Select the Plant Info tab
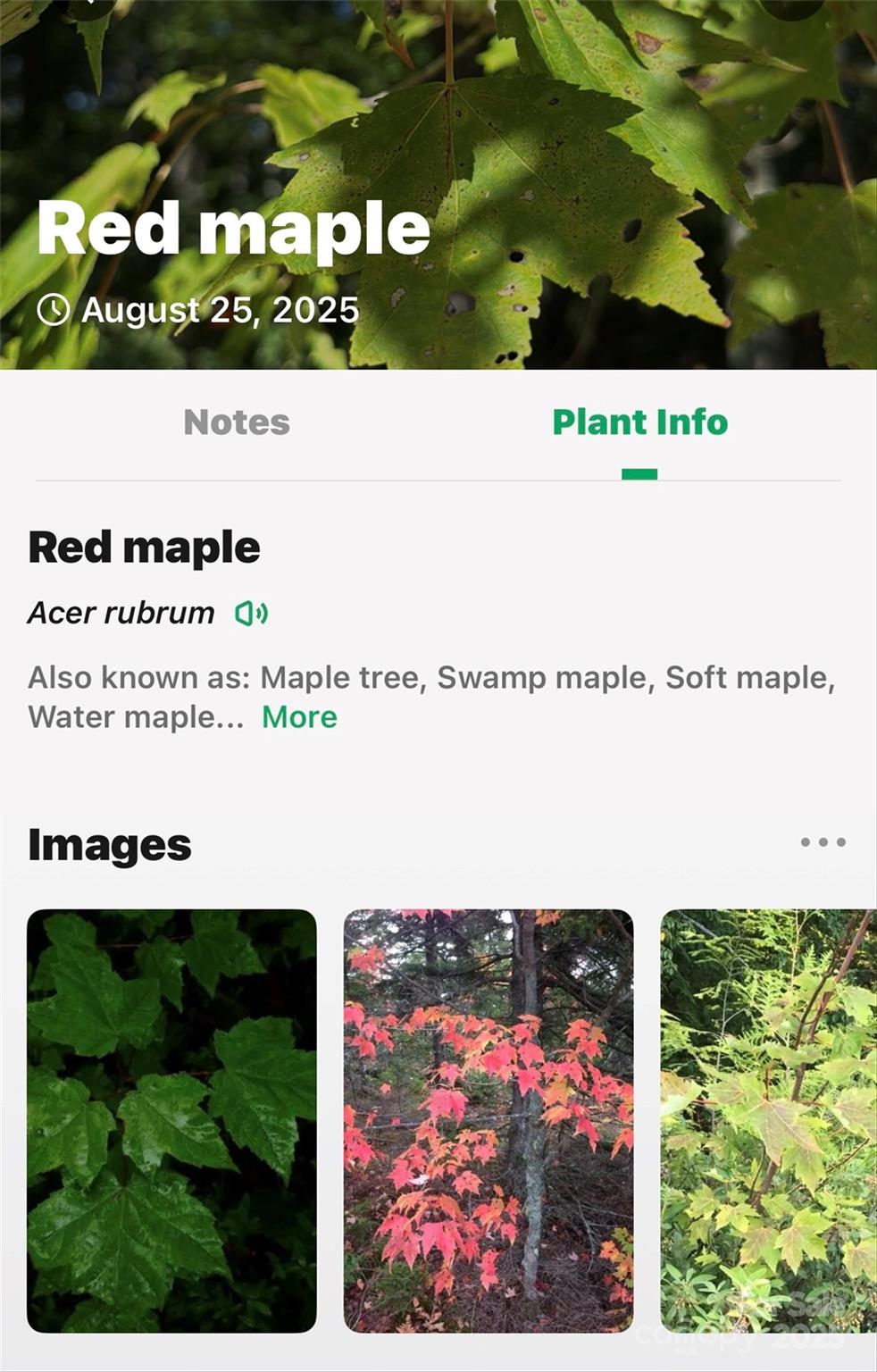 coord(639,422)
